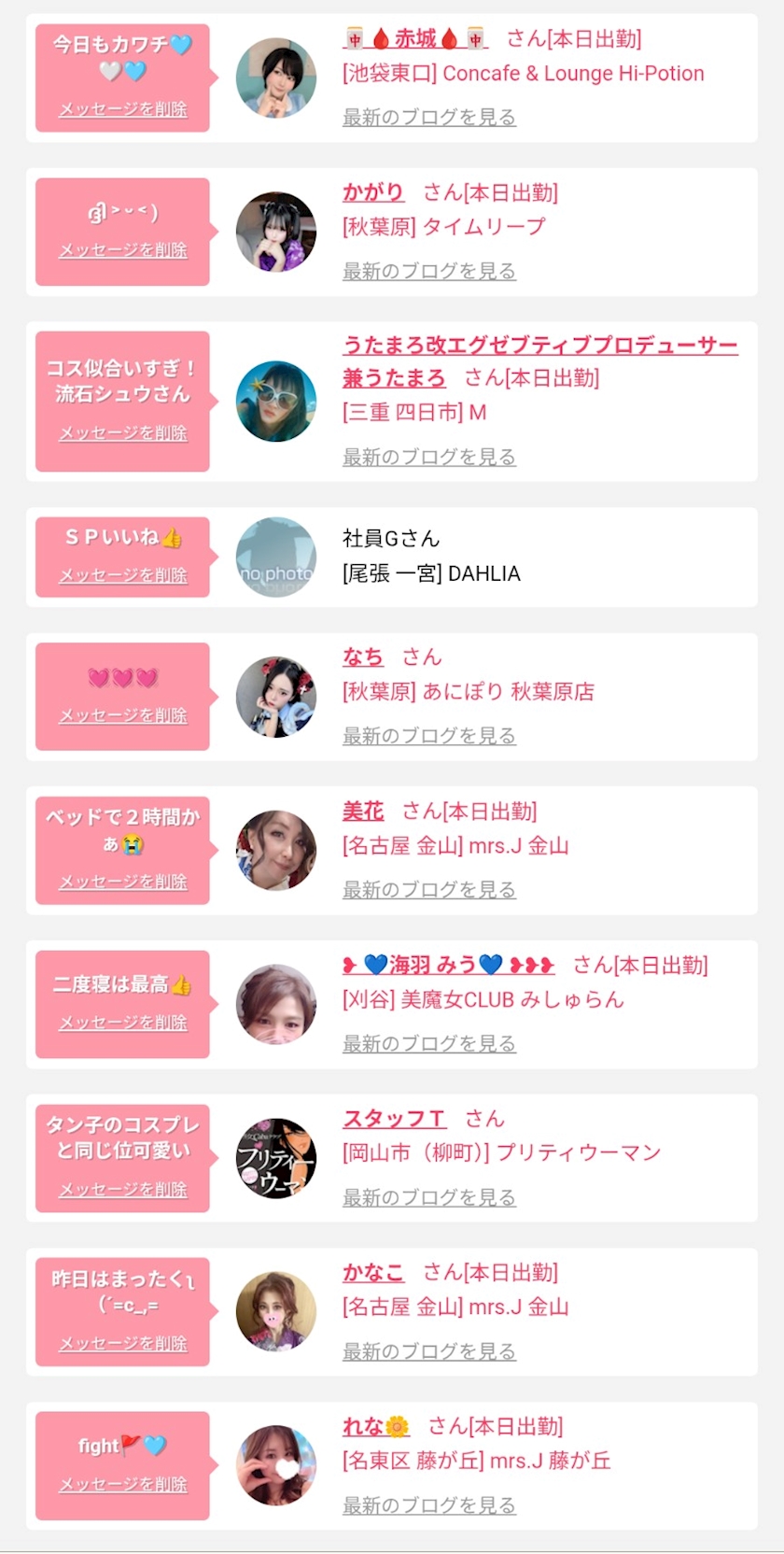Delete the 昨日はまったく message
This screenshot has height=1554, width=784.
click(x=123, y=1344)
